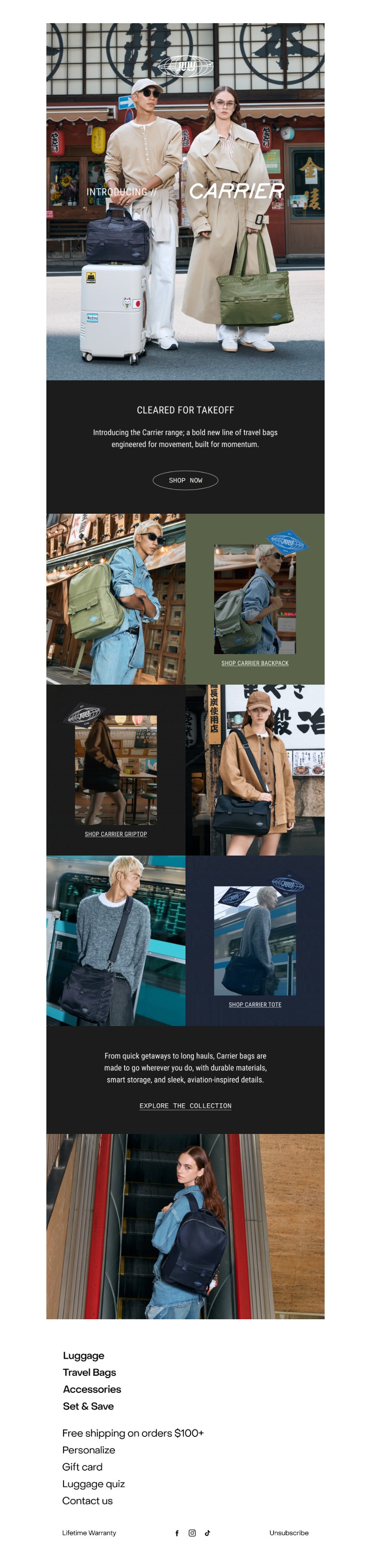
Task: Open the Instagram icon
Action: click(192, 1533)
